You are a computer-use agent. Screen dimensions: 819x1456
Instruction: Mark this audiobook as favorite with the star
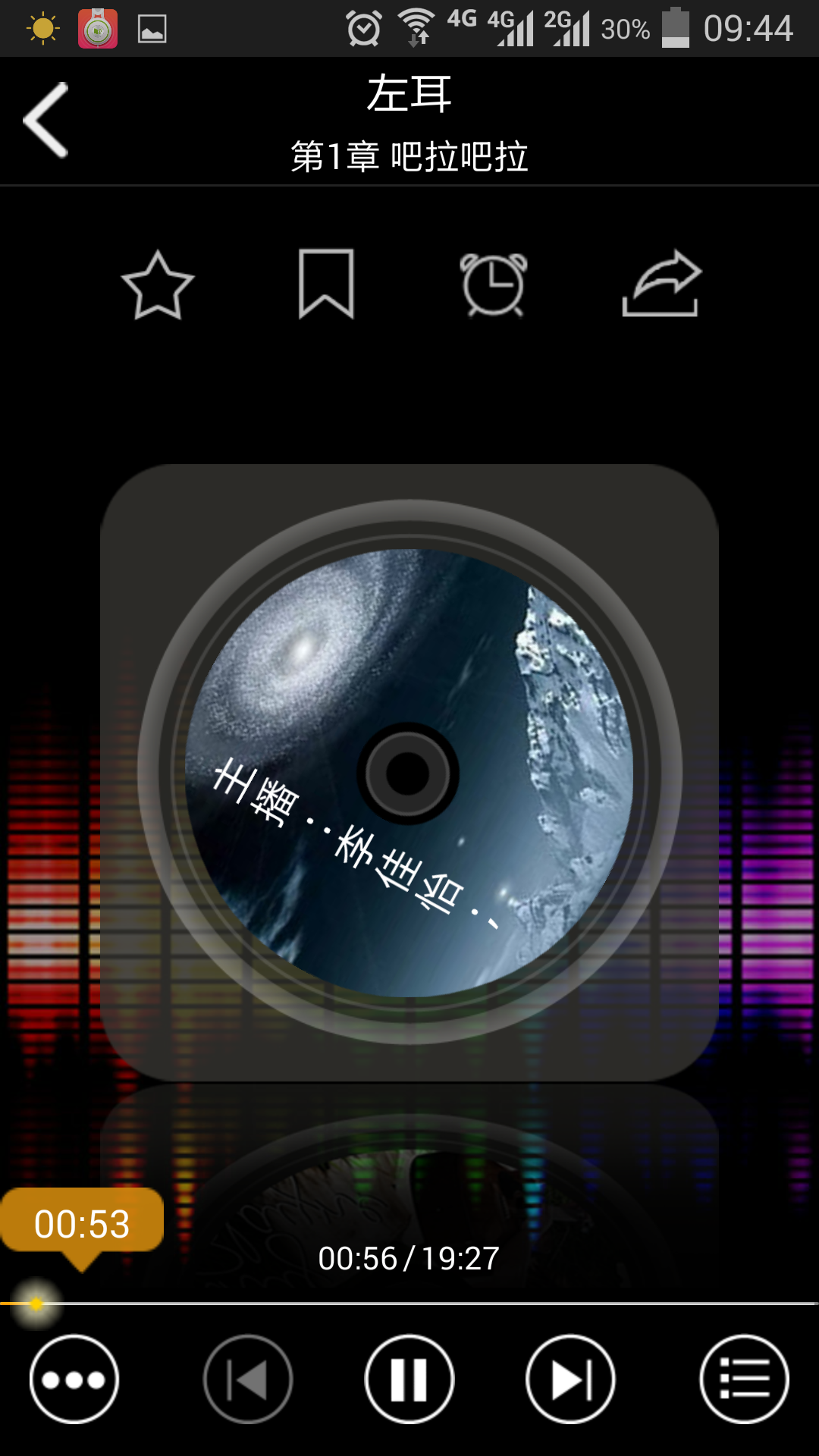pos(157,287)
